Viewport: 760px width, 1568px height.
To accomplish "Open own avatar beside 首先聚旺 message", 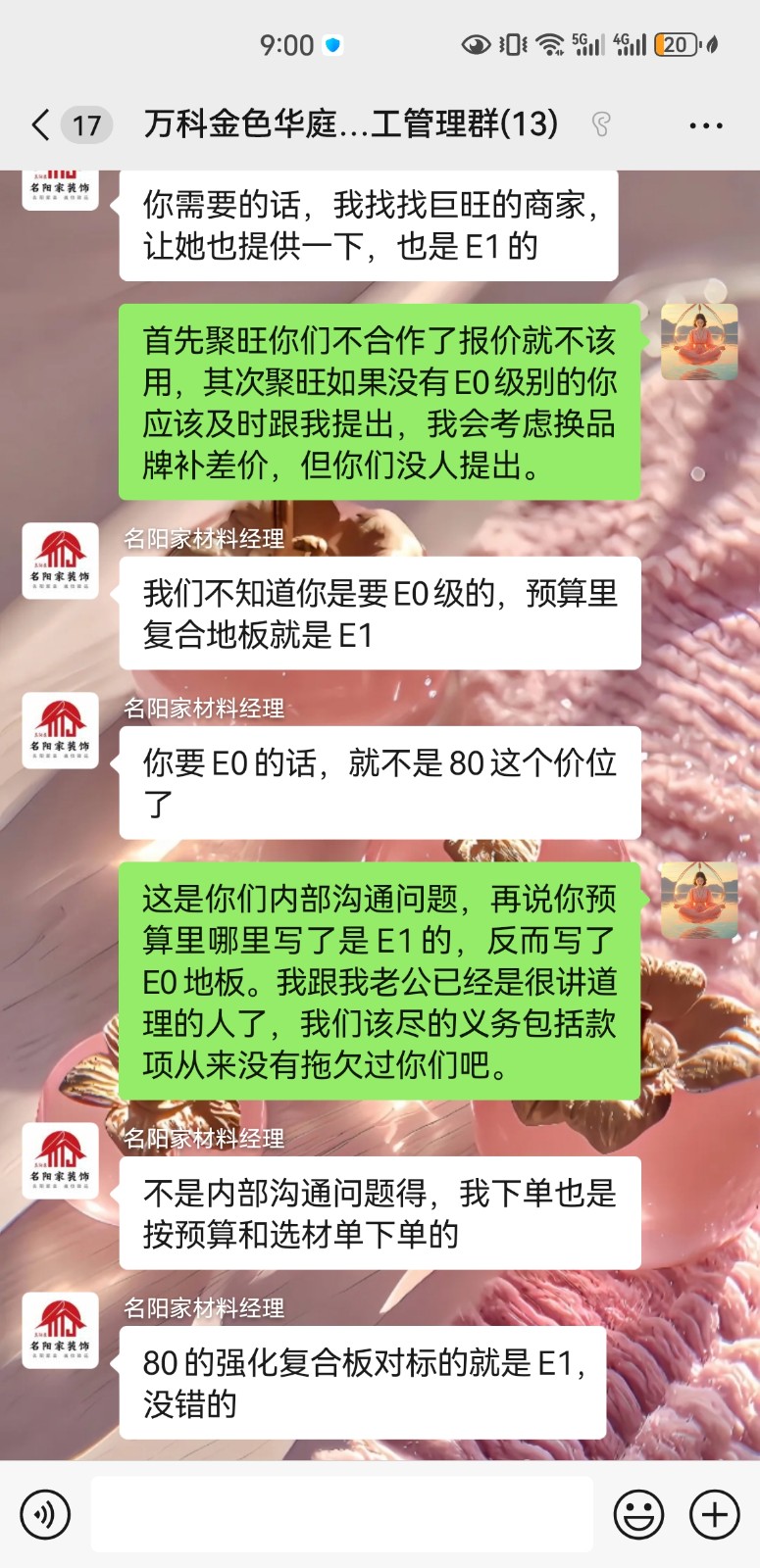I will pos(698,342).
